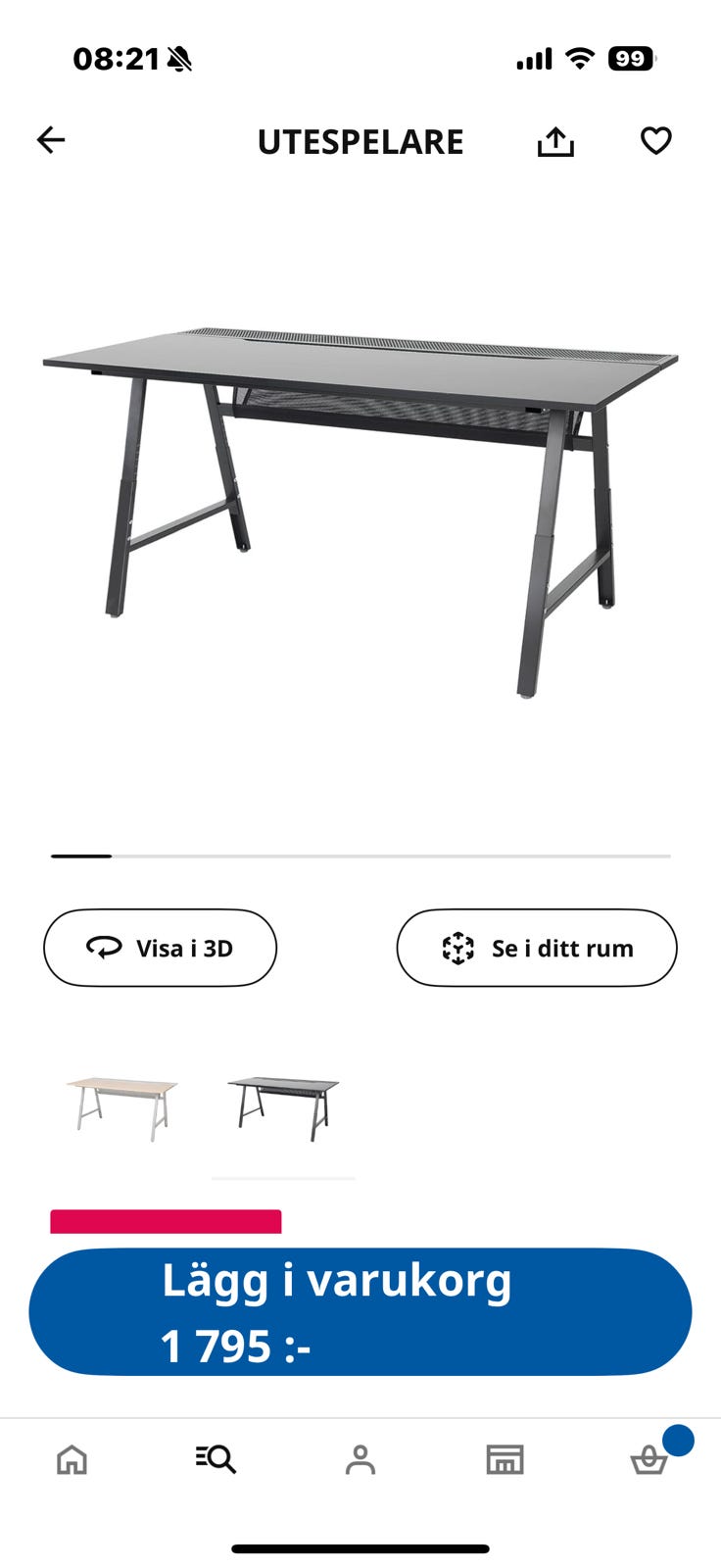Tap the store icon in bottom navigation
Screen dimensions: 721x1568
point(505,1459)
